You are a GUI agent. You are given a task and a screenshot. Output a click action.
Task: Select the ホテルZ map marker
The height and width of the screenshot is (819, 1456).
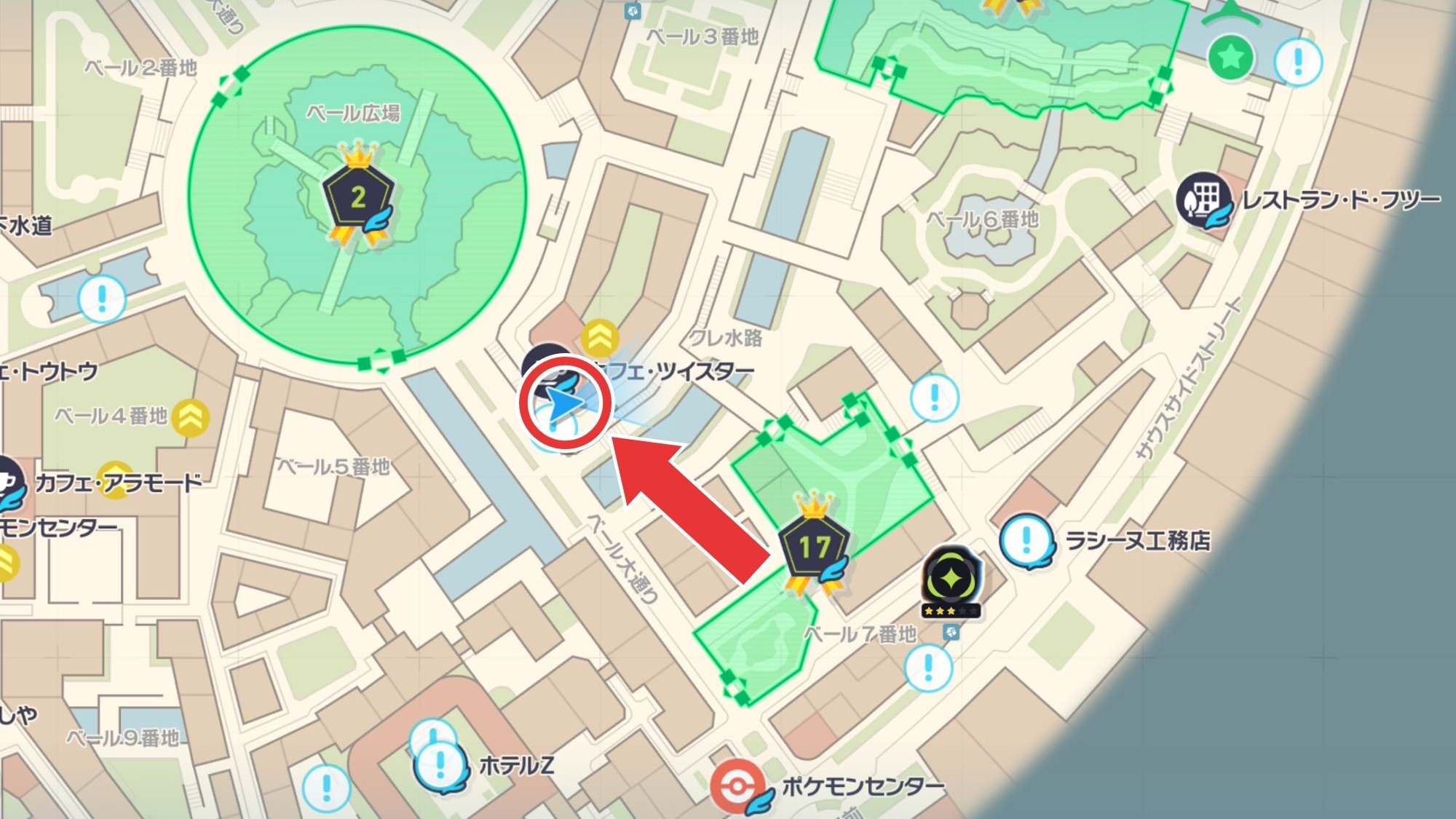[x=440, y=766]
